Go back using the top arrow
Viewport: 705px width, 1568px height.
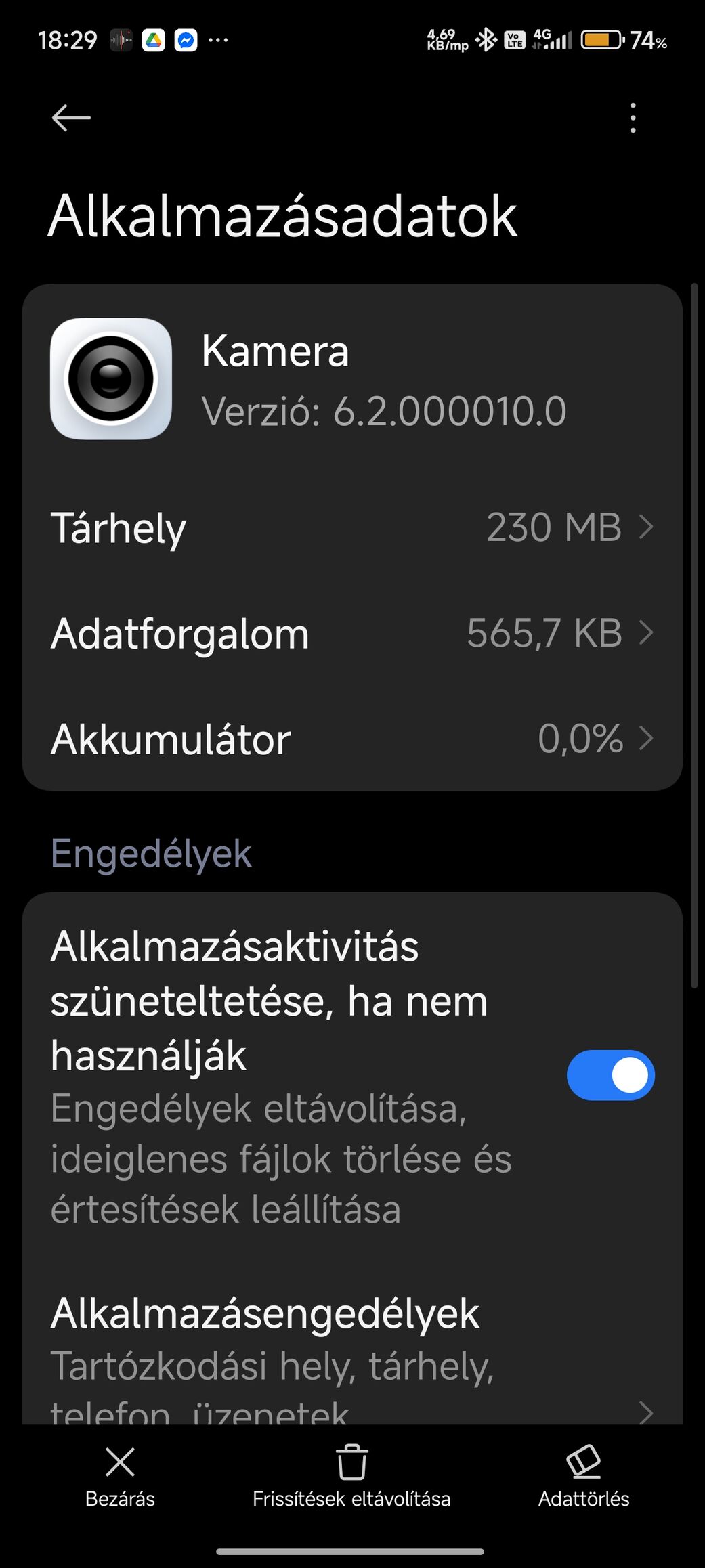point(71,118)
